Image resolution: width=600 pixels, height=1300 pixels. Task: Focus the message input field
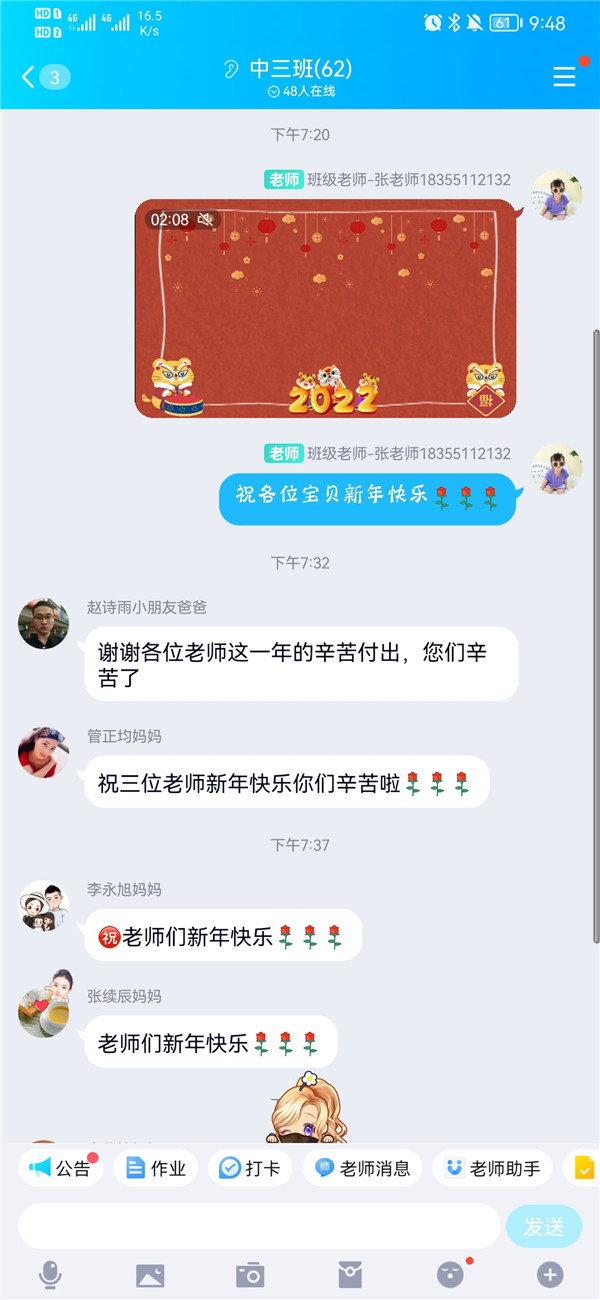258,1226
